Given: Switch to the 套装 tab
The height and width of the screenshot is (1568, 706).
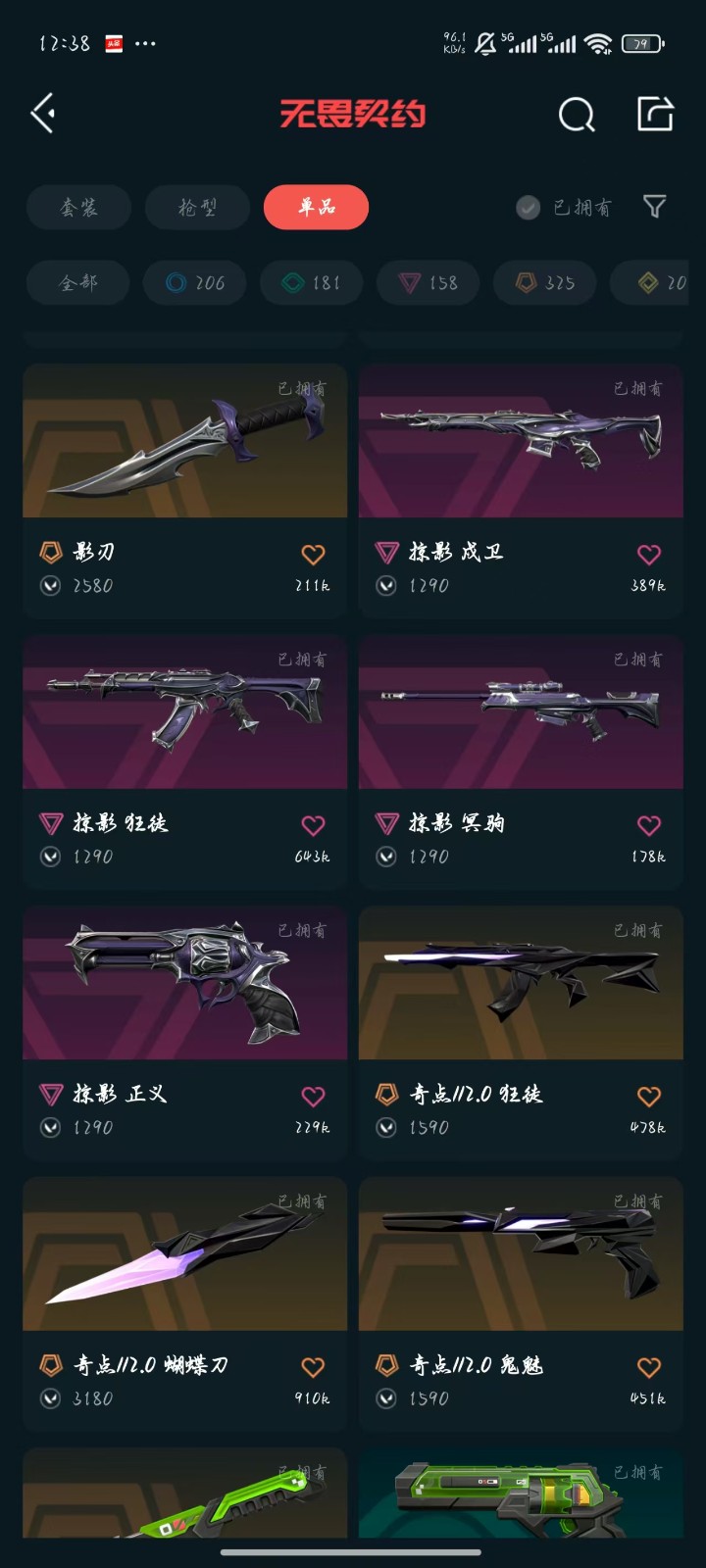Looking at the screenshot, I should tap(78, 207).
